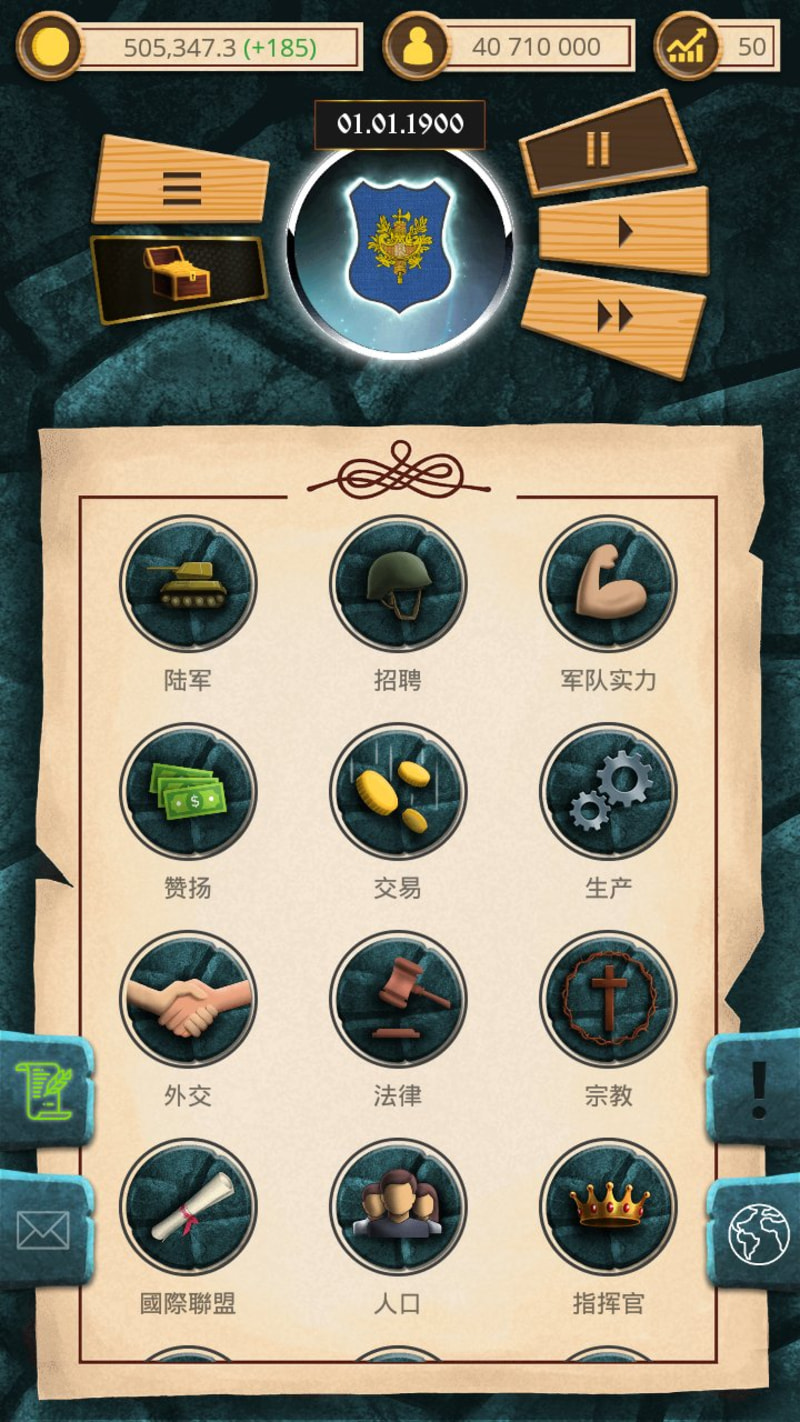Screen dimensions: 800x1422
Task: View the 法律 laws section
Action: pyautogui.click(x=398, y=1000)
